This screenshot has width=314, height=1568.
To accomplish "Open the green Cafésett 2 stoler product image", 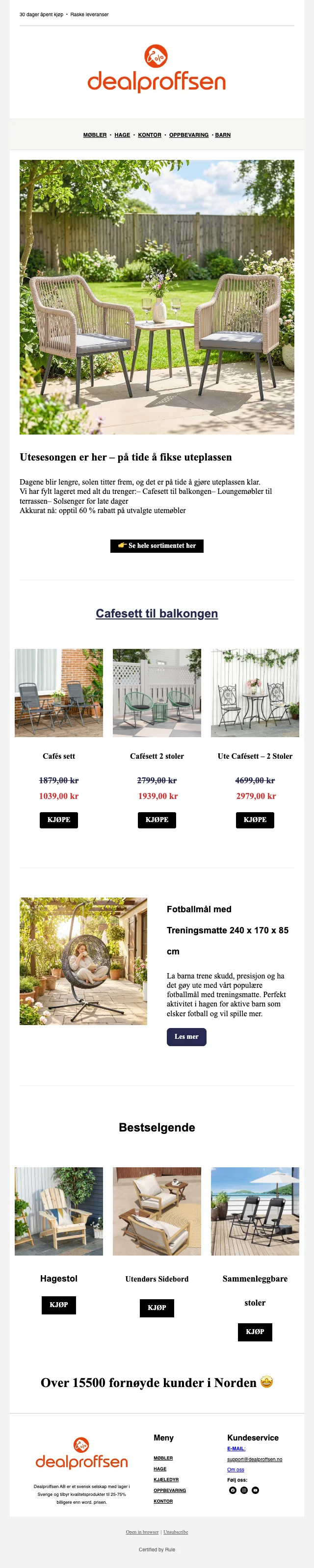I will coord(157,693).
